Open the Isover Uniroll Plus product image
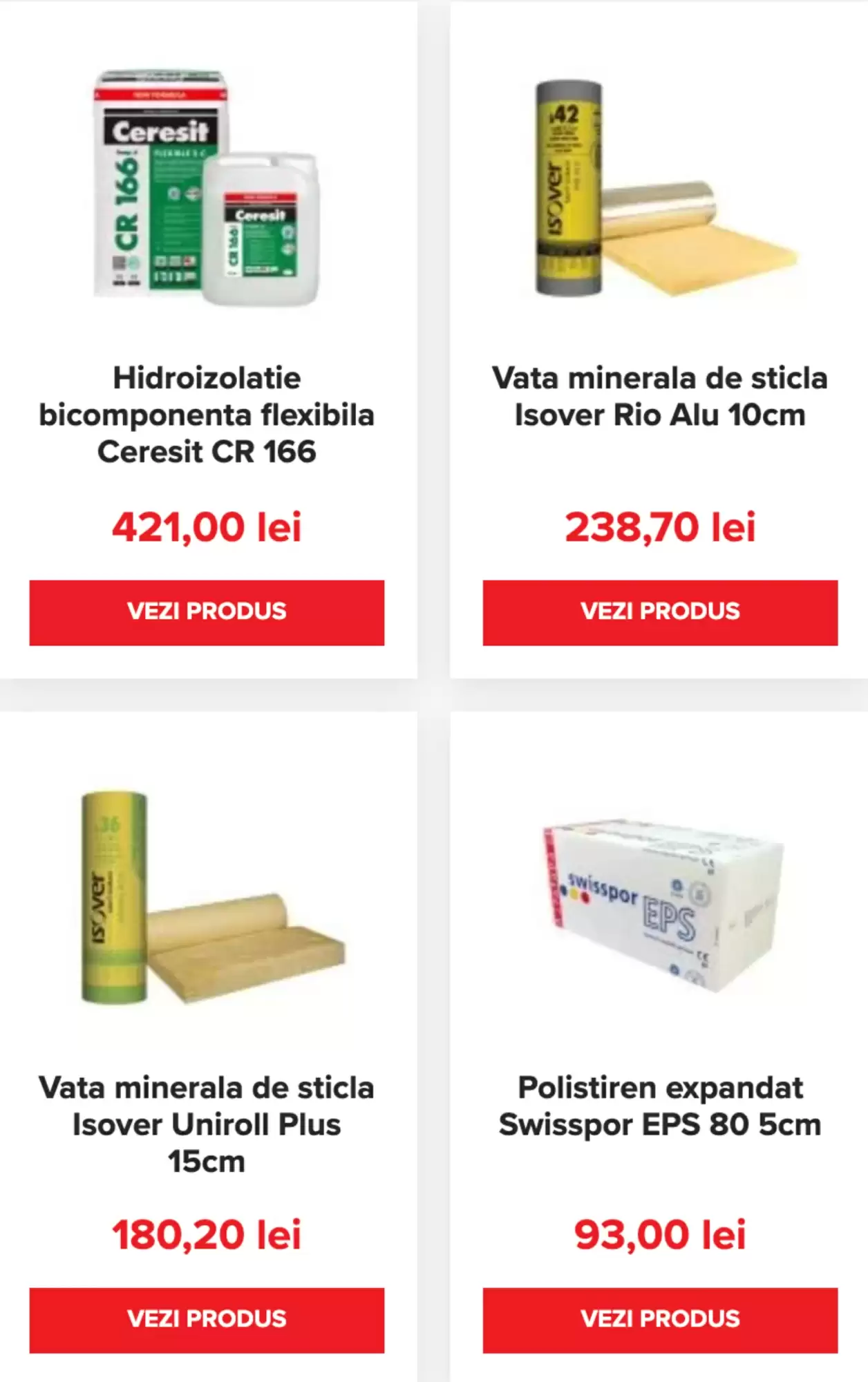This screenshot has width=868, height=1382. 207,898
